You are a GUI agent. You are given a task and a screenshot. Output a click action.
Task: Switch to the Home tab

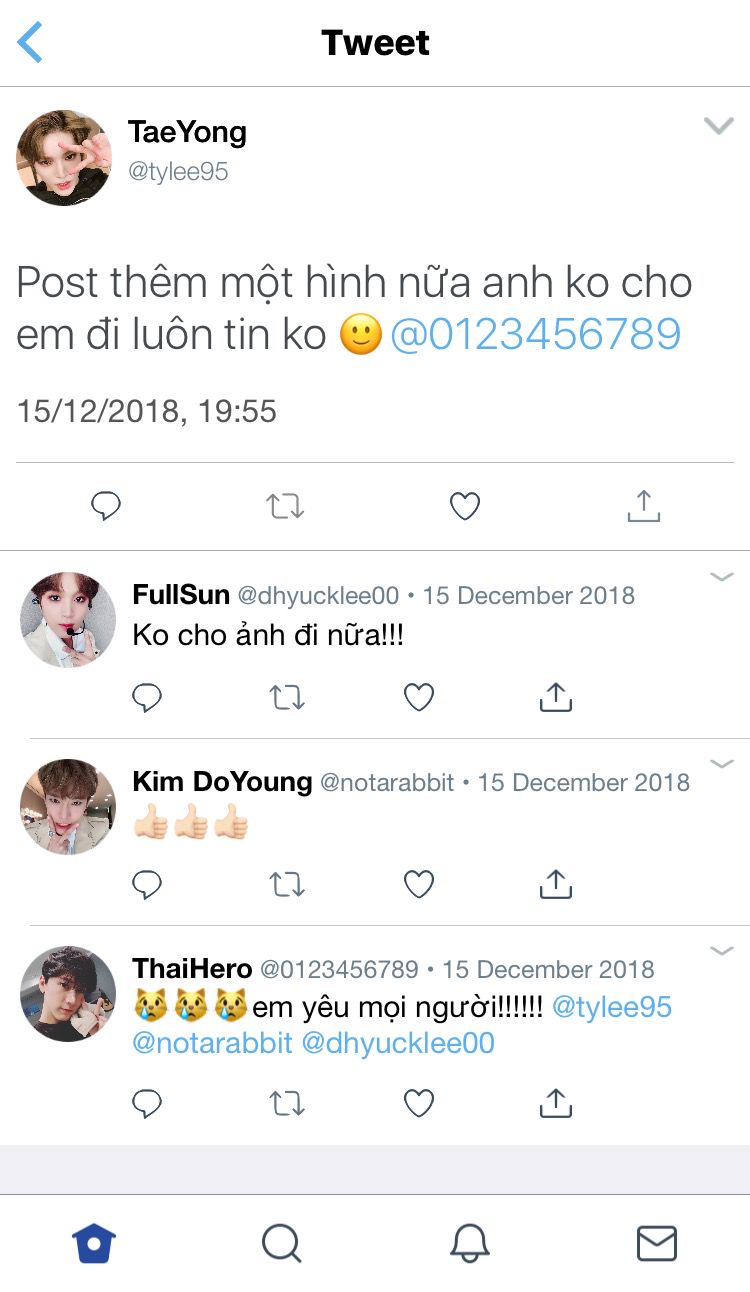[x=94, y=1244]
